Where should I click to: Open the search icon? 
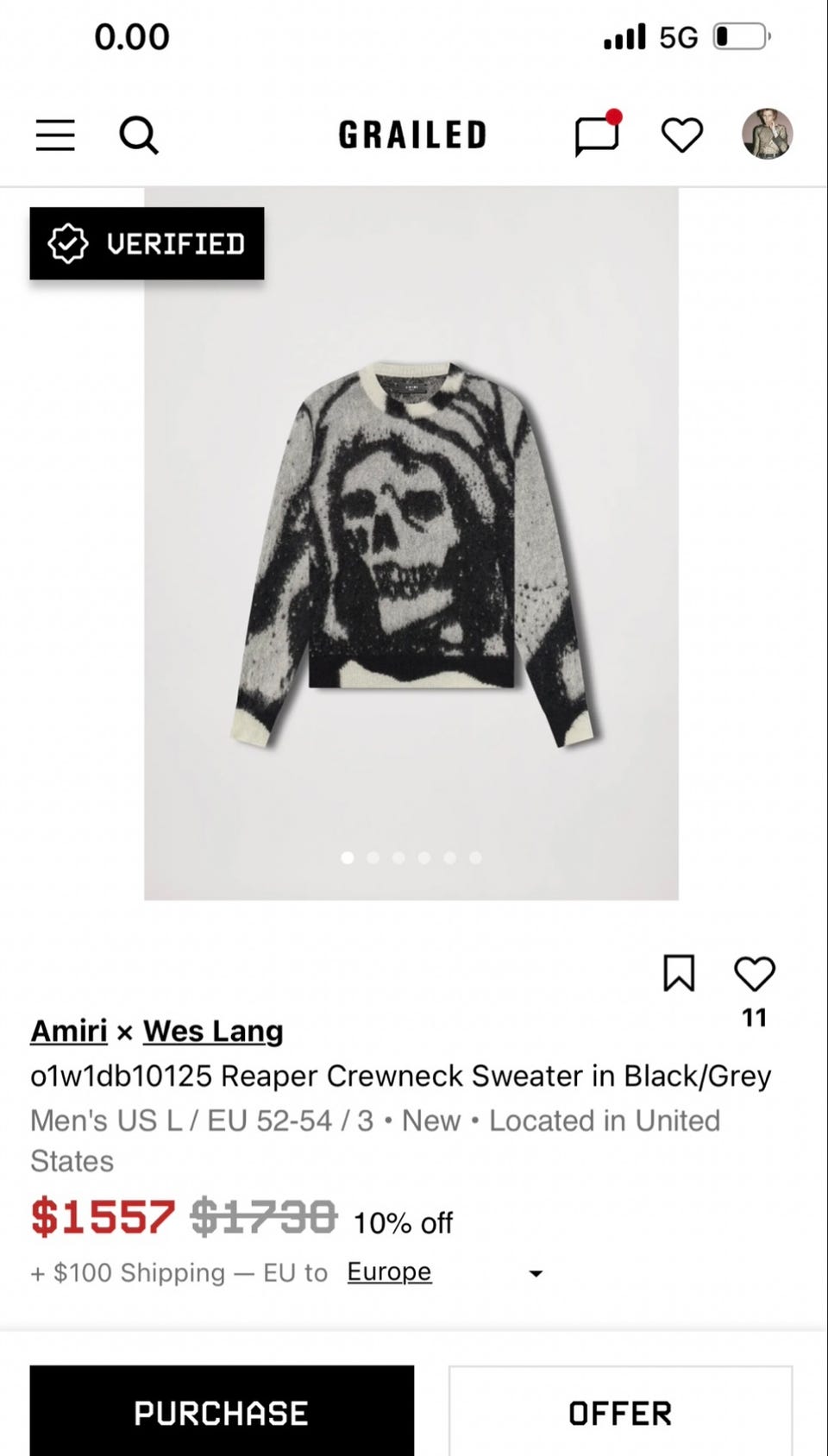point(138,135)
